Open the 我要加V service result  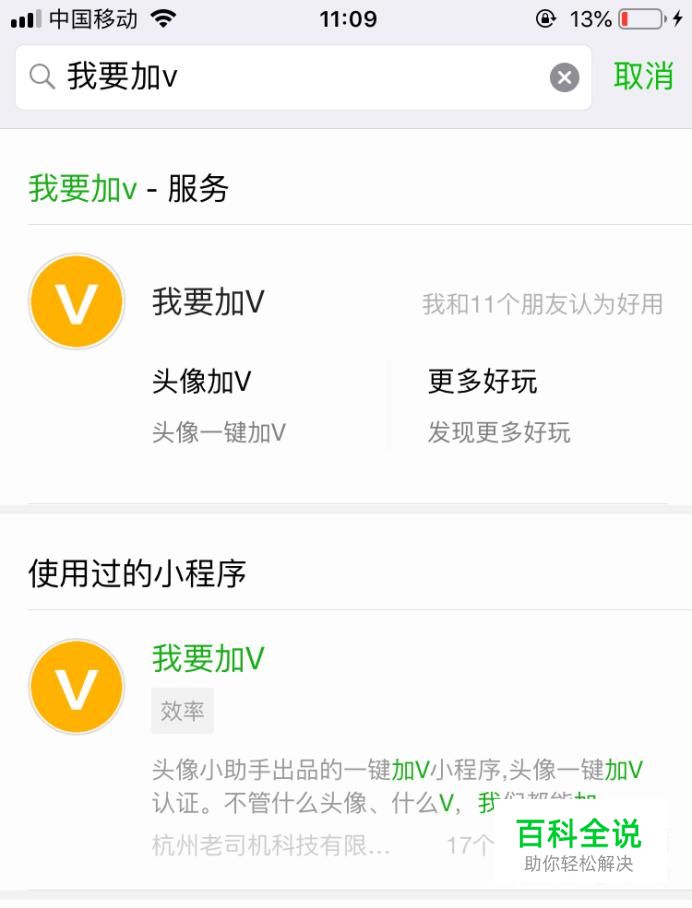pos(208,303)
